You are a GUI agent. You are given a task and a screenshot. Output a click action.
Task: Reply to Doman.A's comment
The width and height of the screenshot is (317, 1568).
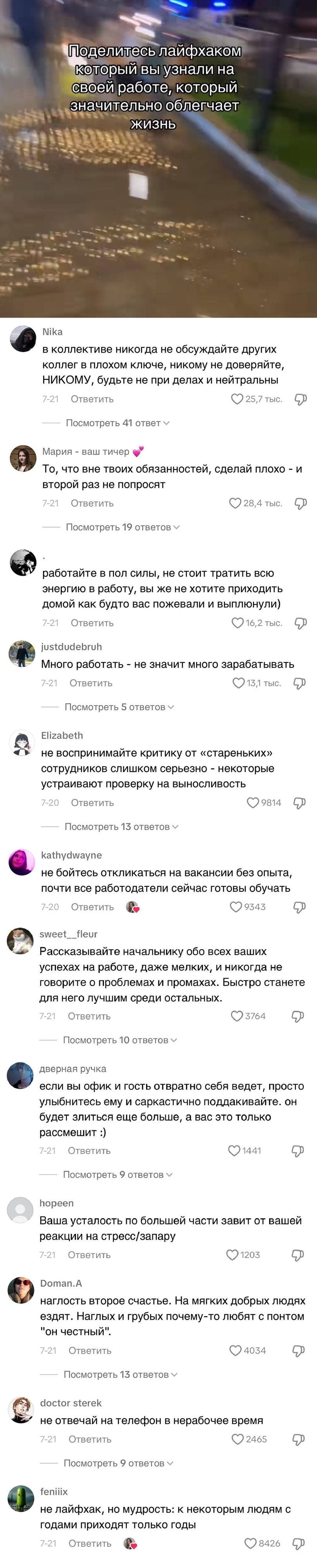point(90,1350)
